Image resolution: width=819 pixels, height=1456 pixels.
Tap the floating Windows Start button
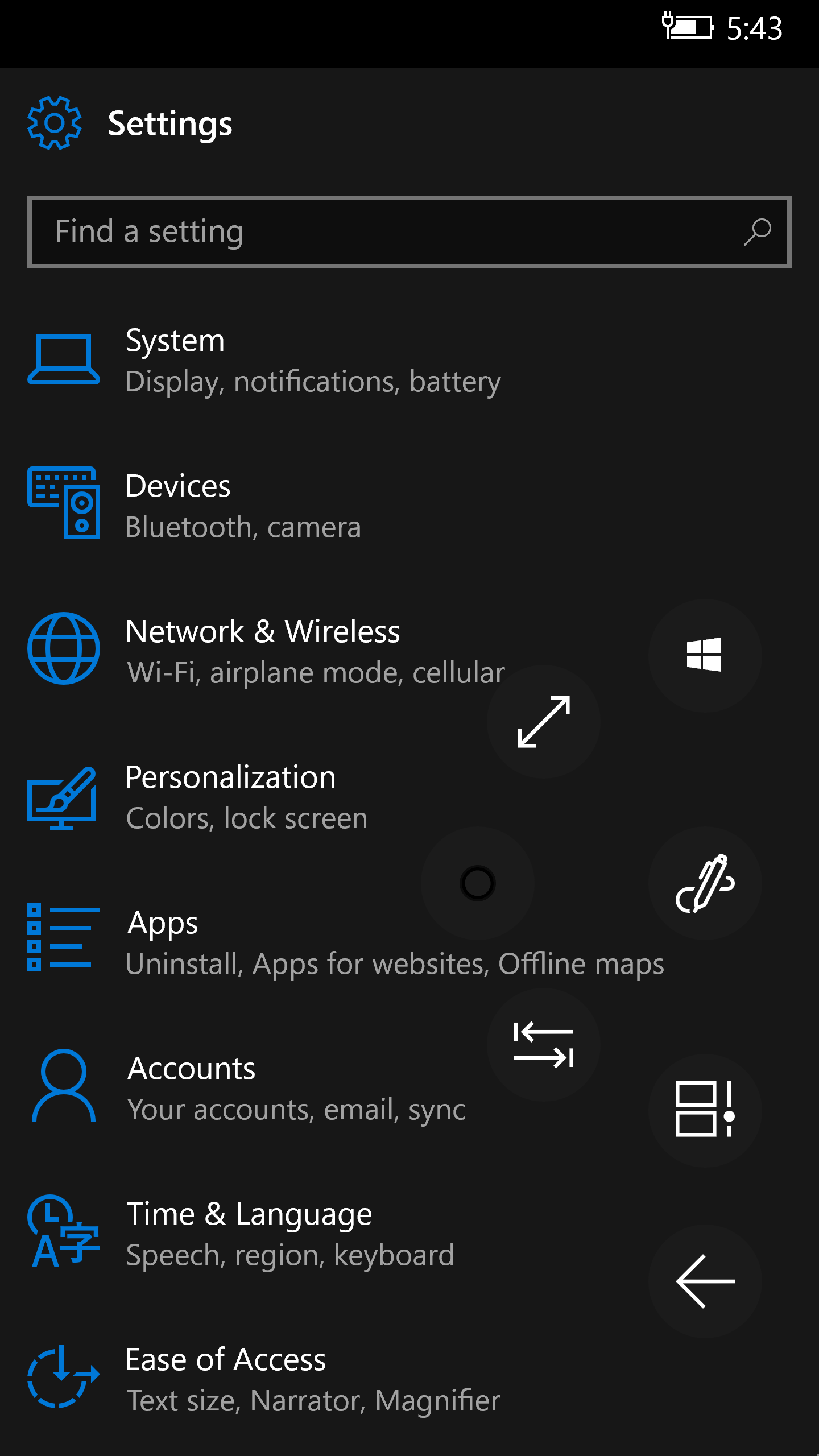click(x=705, y=655)
